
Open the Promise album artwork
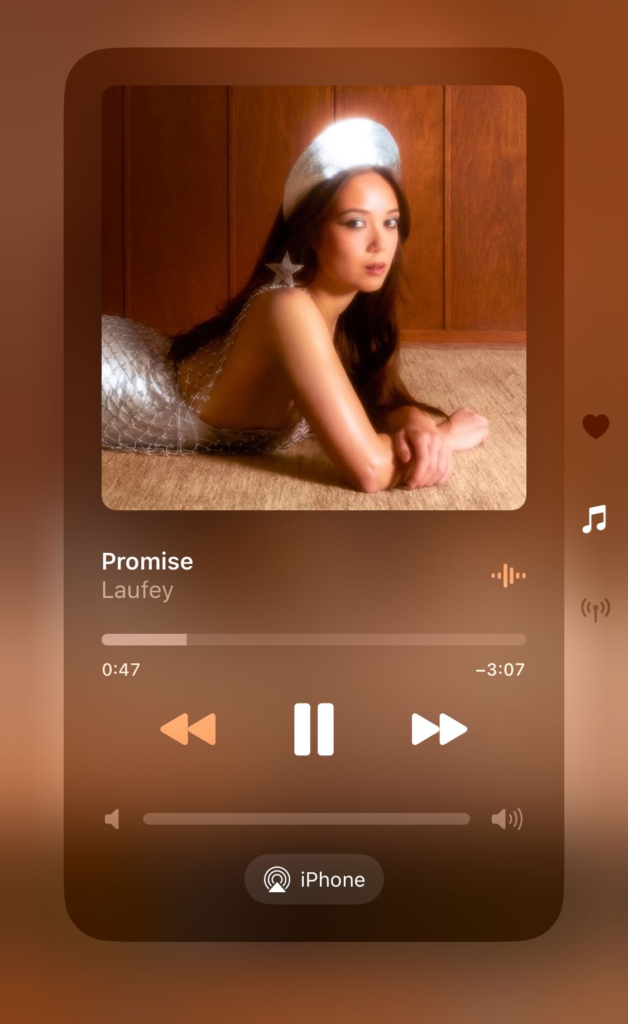click(313, 297)
